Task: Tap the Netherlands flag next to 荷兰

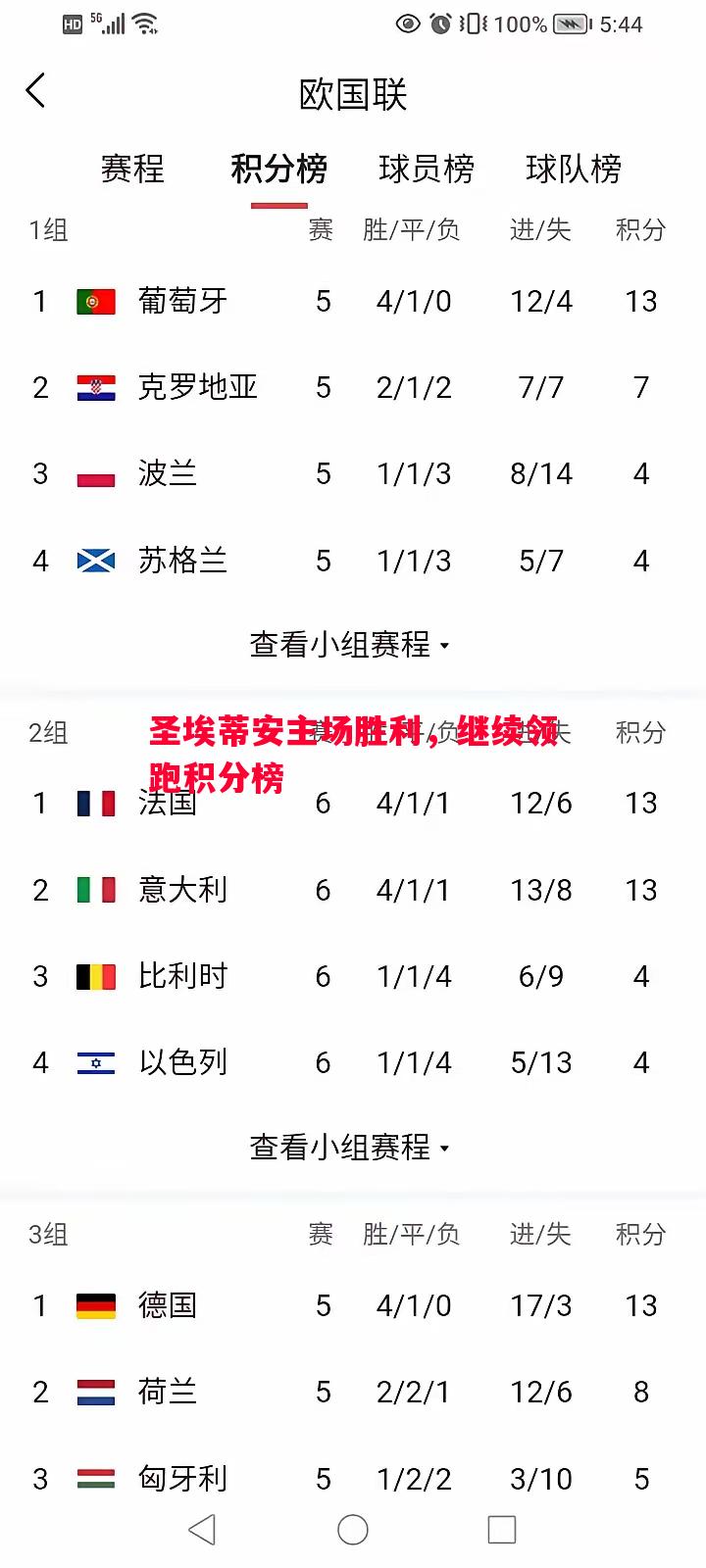Action: (x=95, y=1392)
